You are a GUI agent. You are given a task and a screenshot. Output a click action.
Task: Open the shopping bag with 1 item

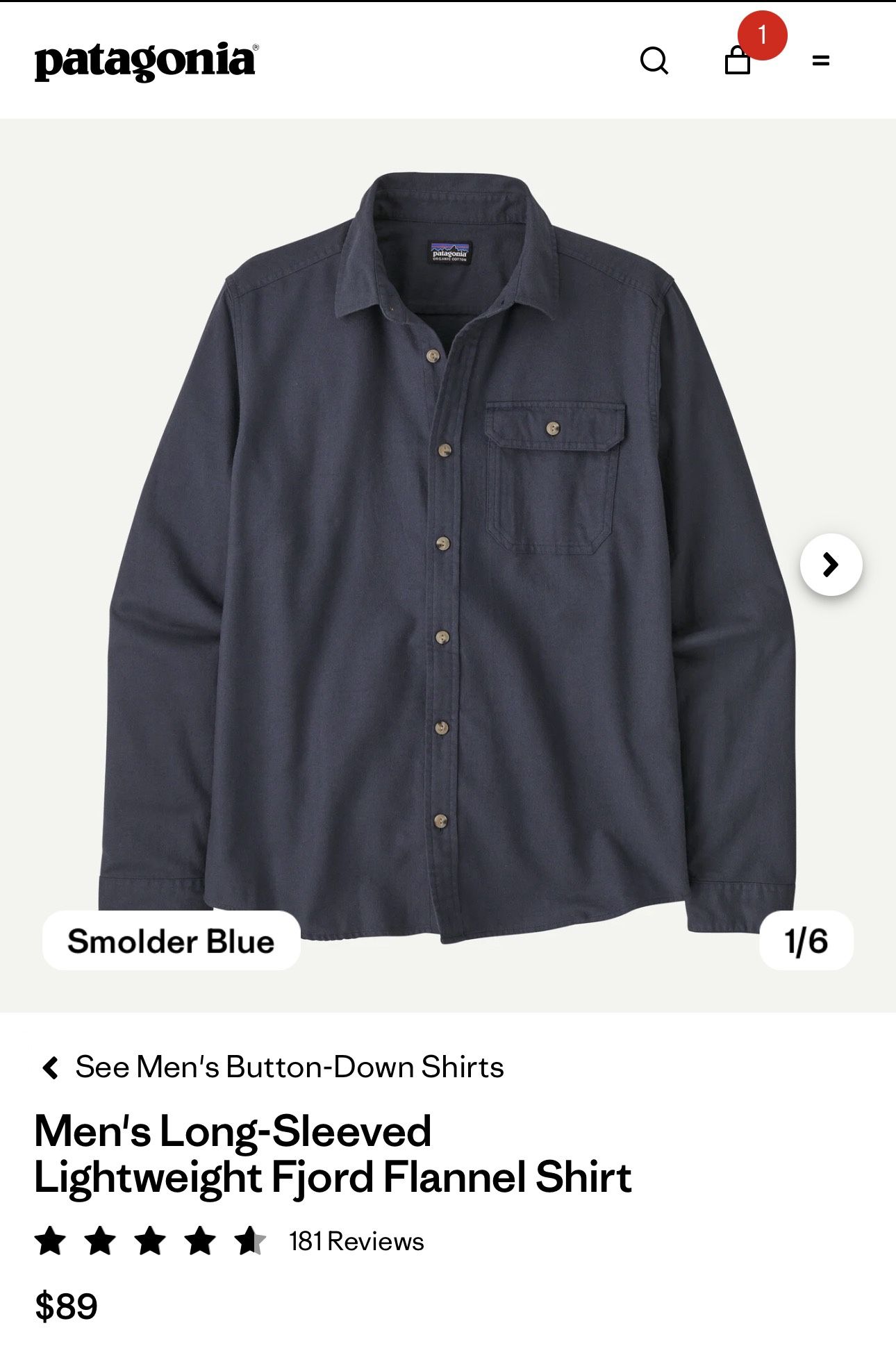coord(738,60)
